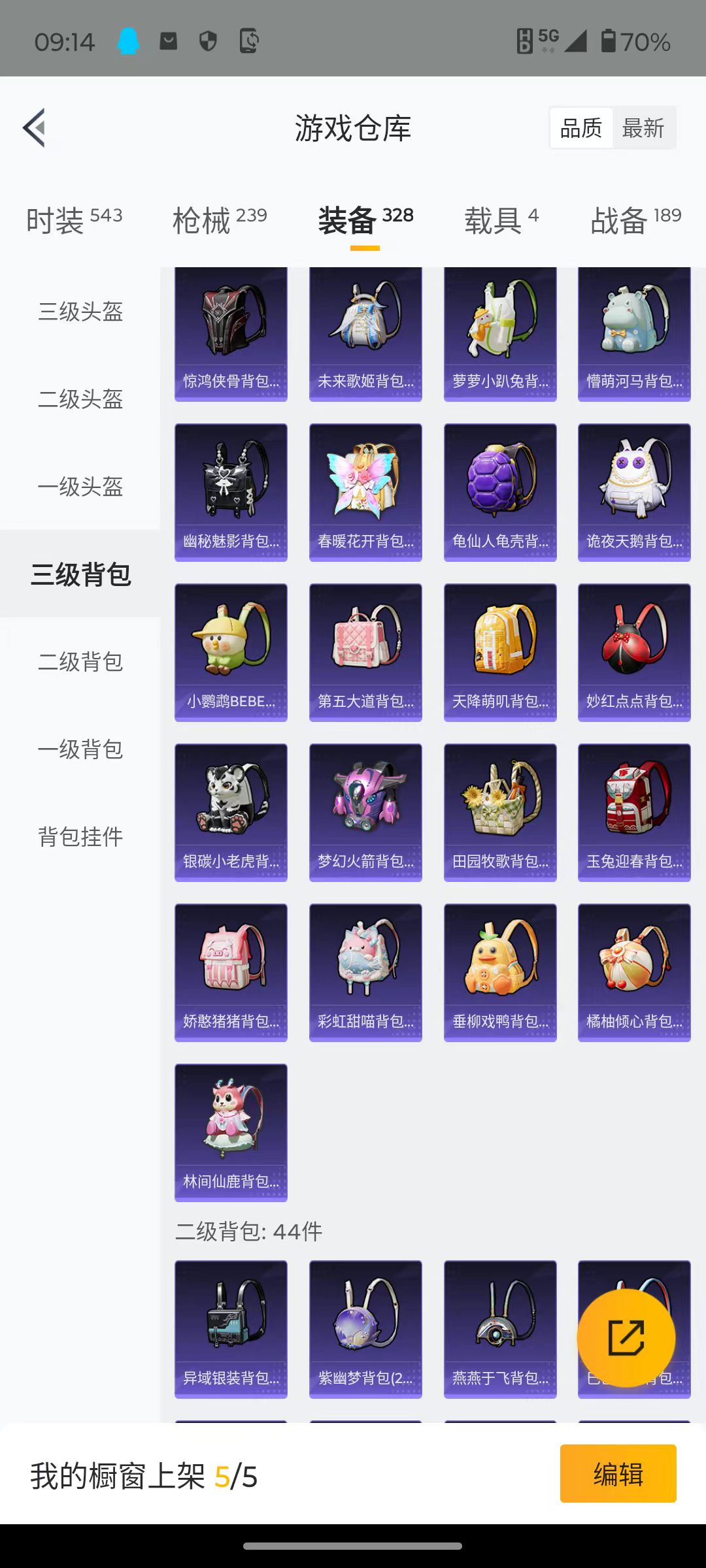Select 三级头盔 in the side list
The image size is (706, 1568).
[x=80, y=312]
